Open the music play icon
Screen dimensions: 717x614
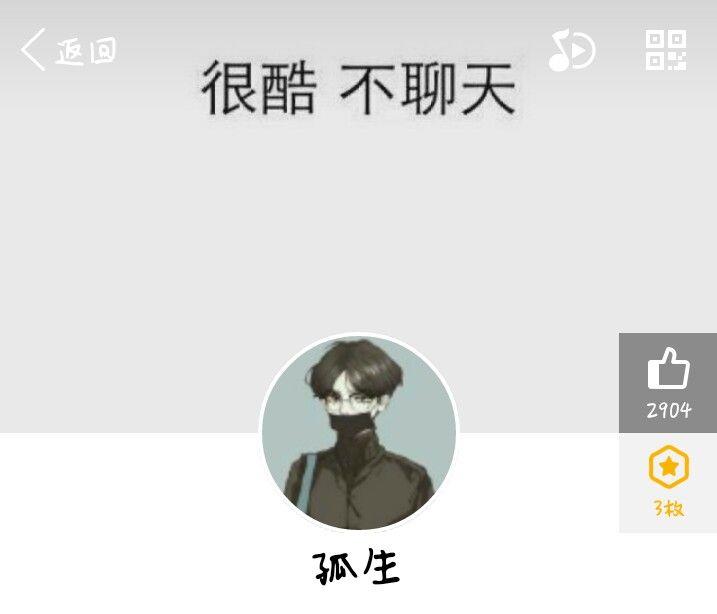[571, 50]
